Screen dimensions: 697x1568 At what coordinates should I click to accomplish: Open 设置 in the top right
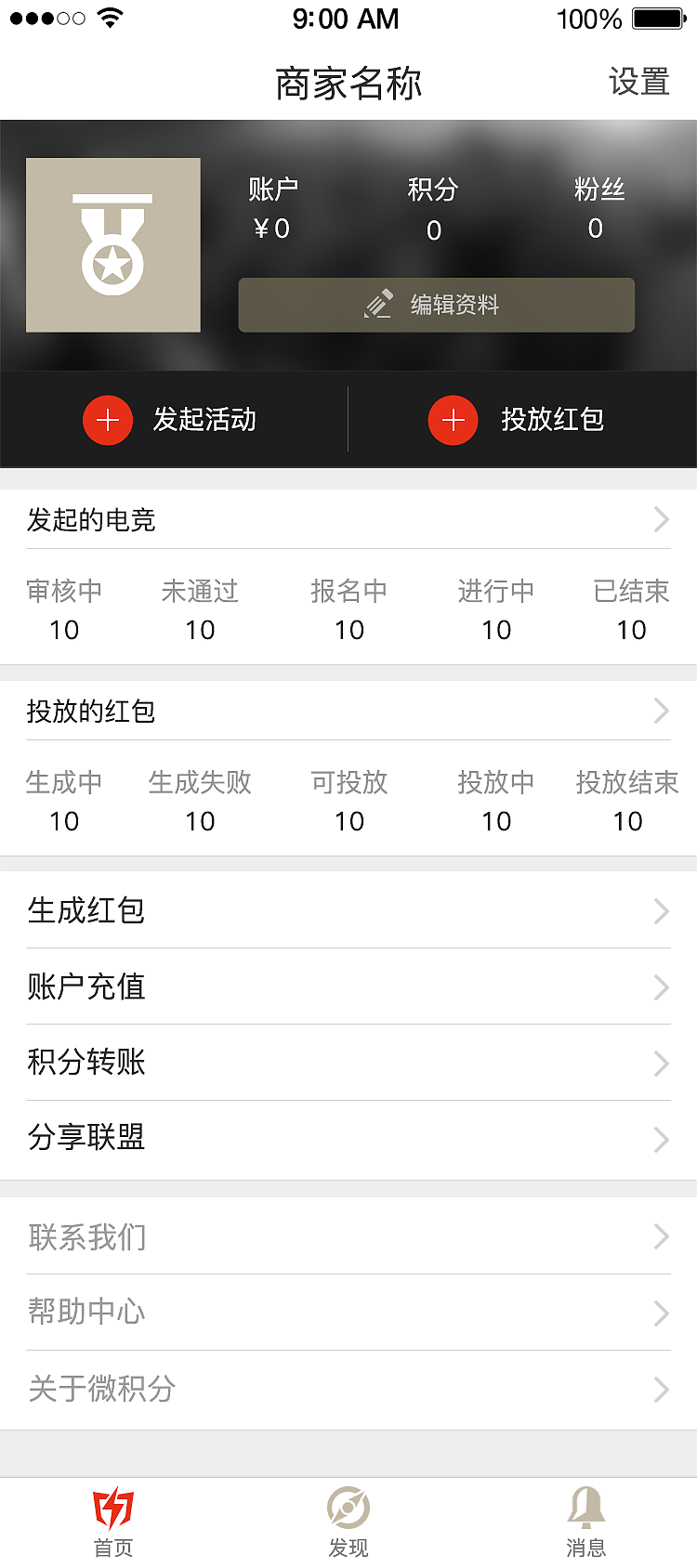[639, 83]
